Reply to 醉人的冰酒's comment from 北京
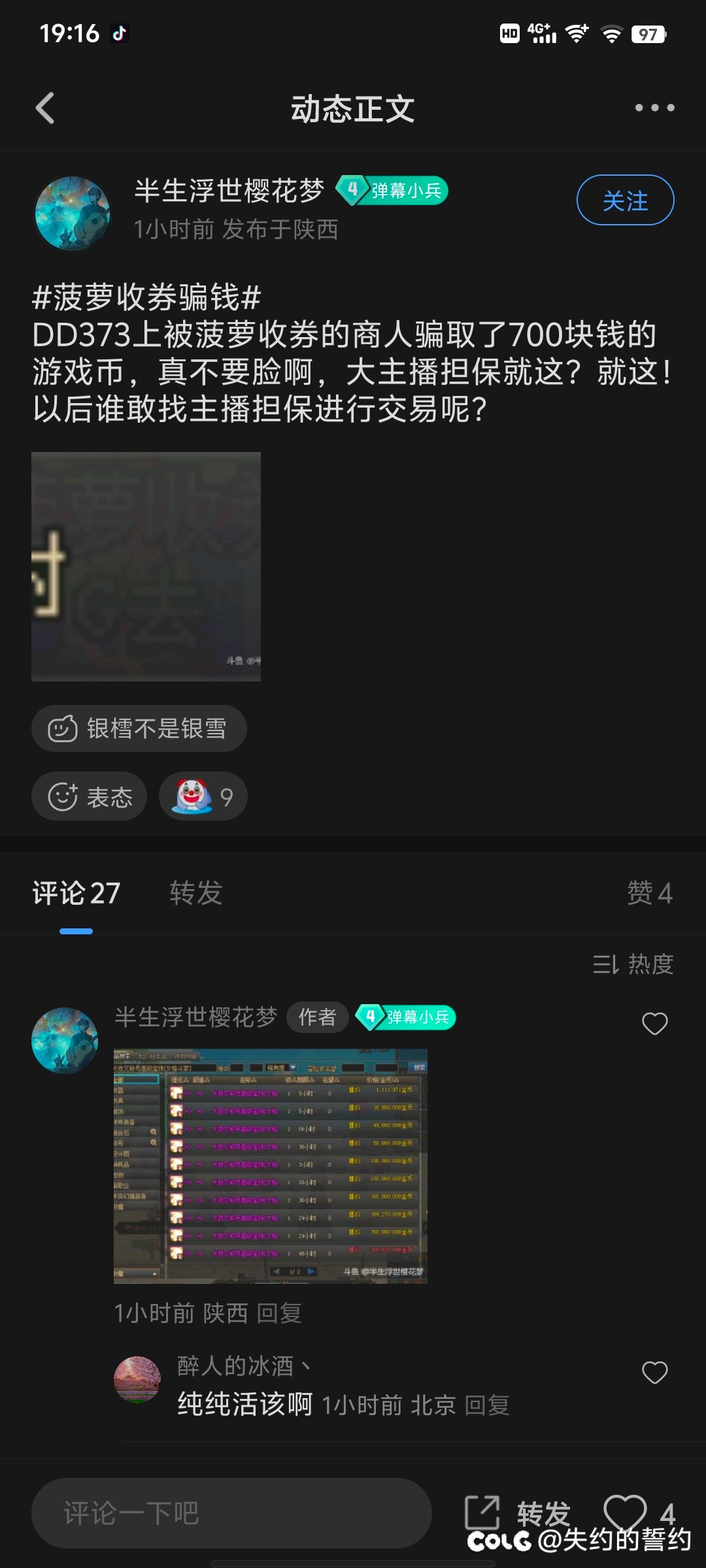 (486, 1405)
